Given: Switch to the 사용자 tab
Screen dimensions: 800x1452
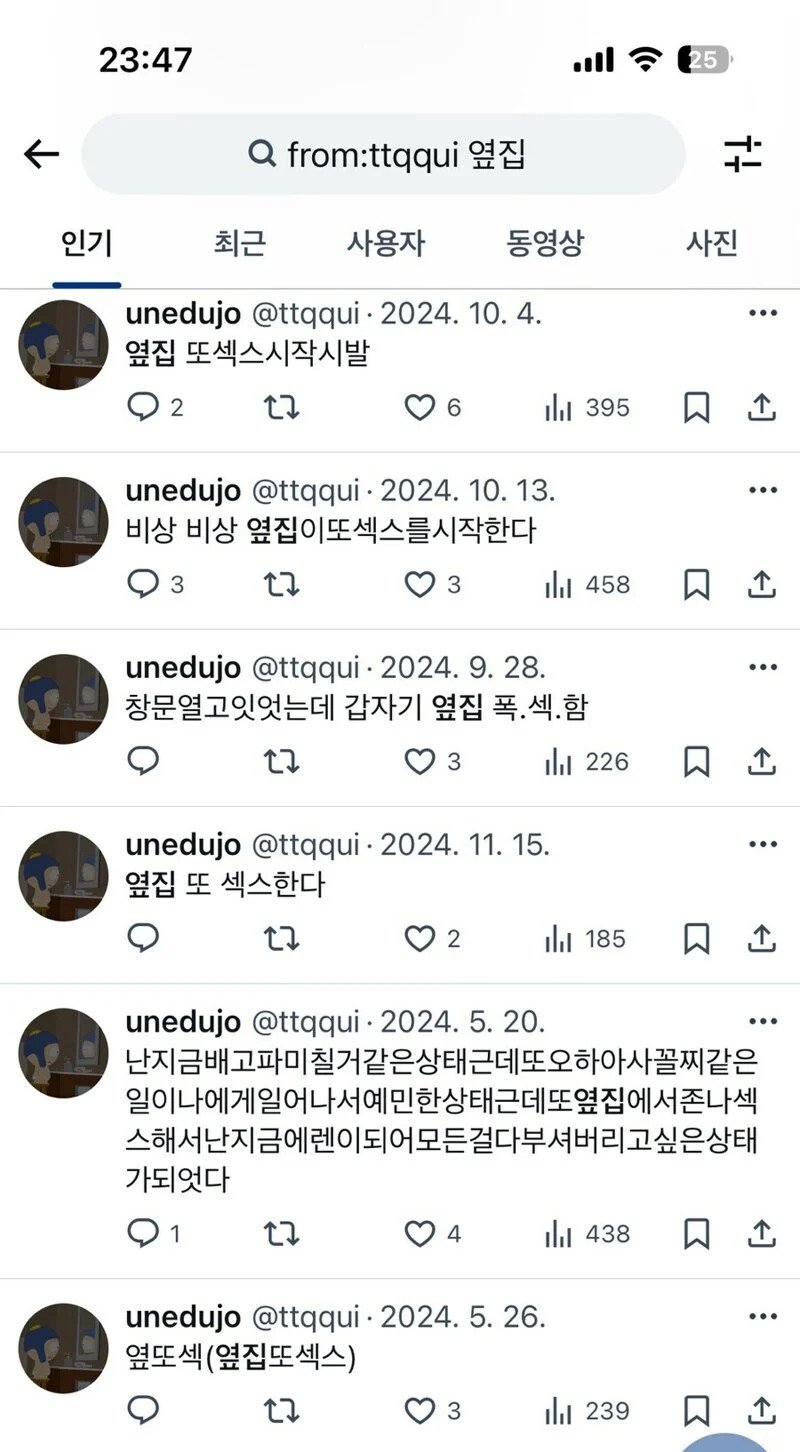Looking at the screenshot, I should [385, 243].
